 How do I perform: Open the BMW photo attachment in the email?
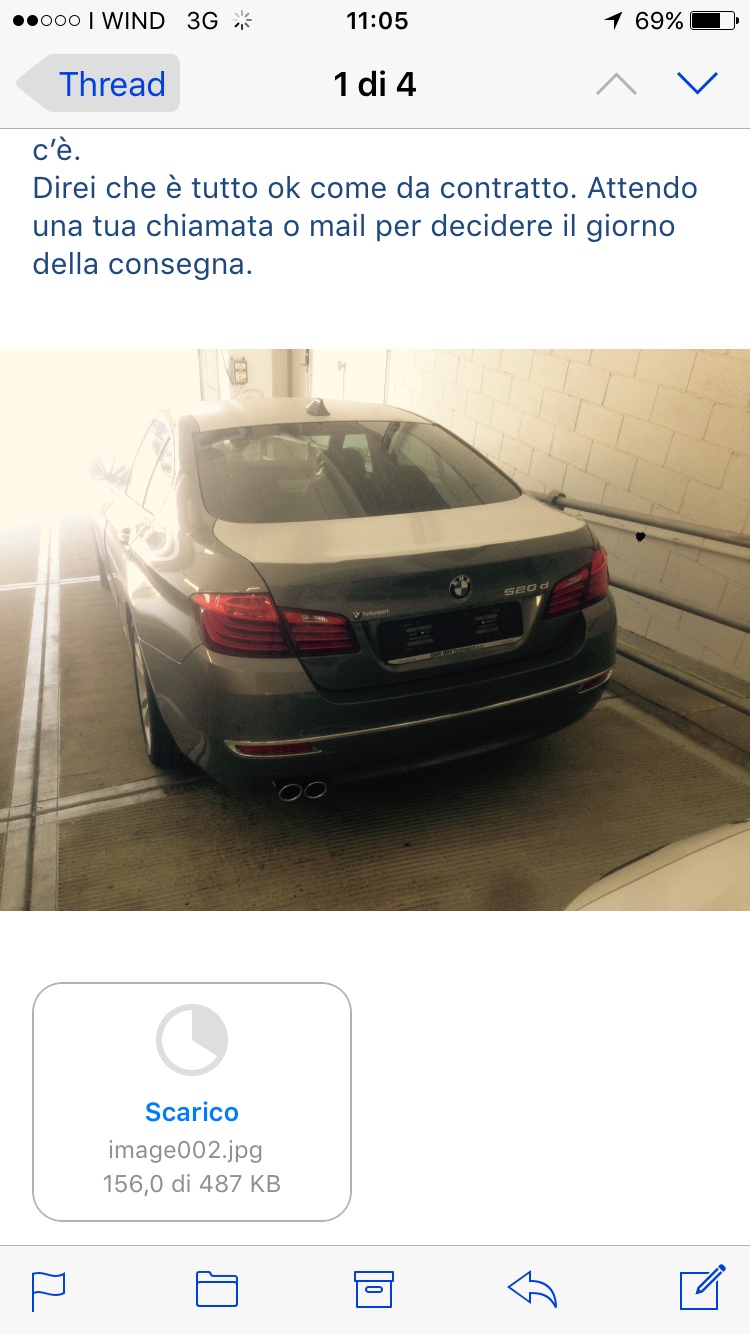click(375, 629)
